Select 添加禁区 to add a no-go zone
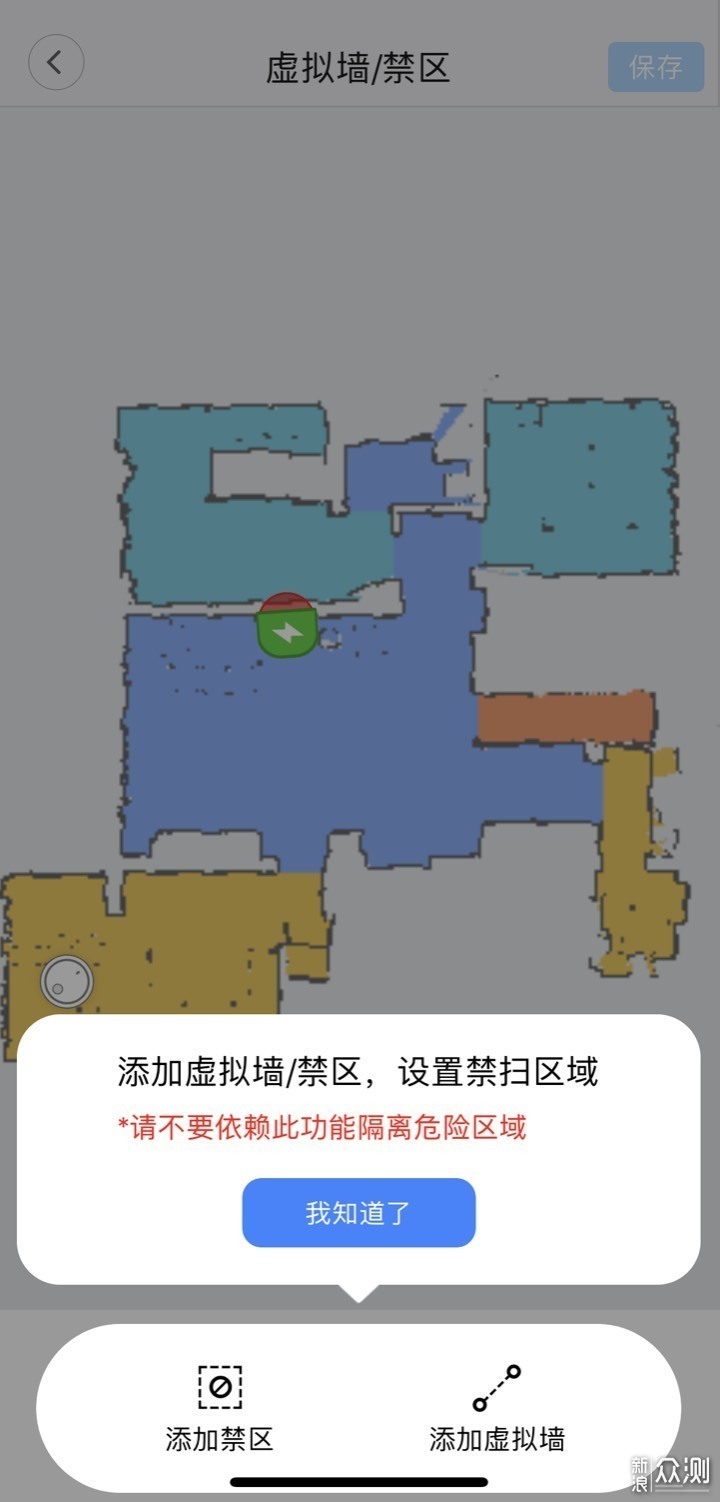This screenshot has width=720, height=1502. (220, 1408)
